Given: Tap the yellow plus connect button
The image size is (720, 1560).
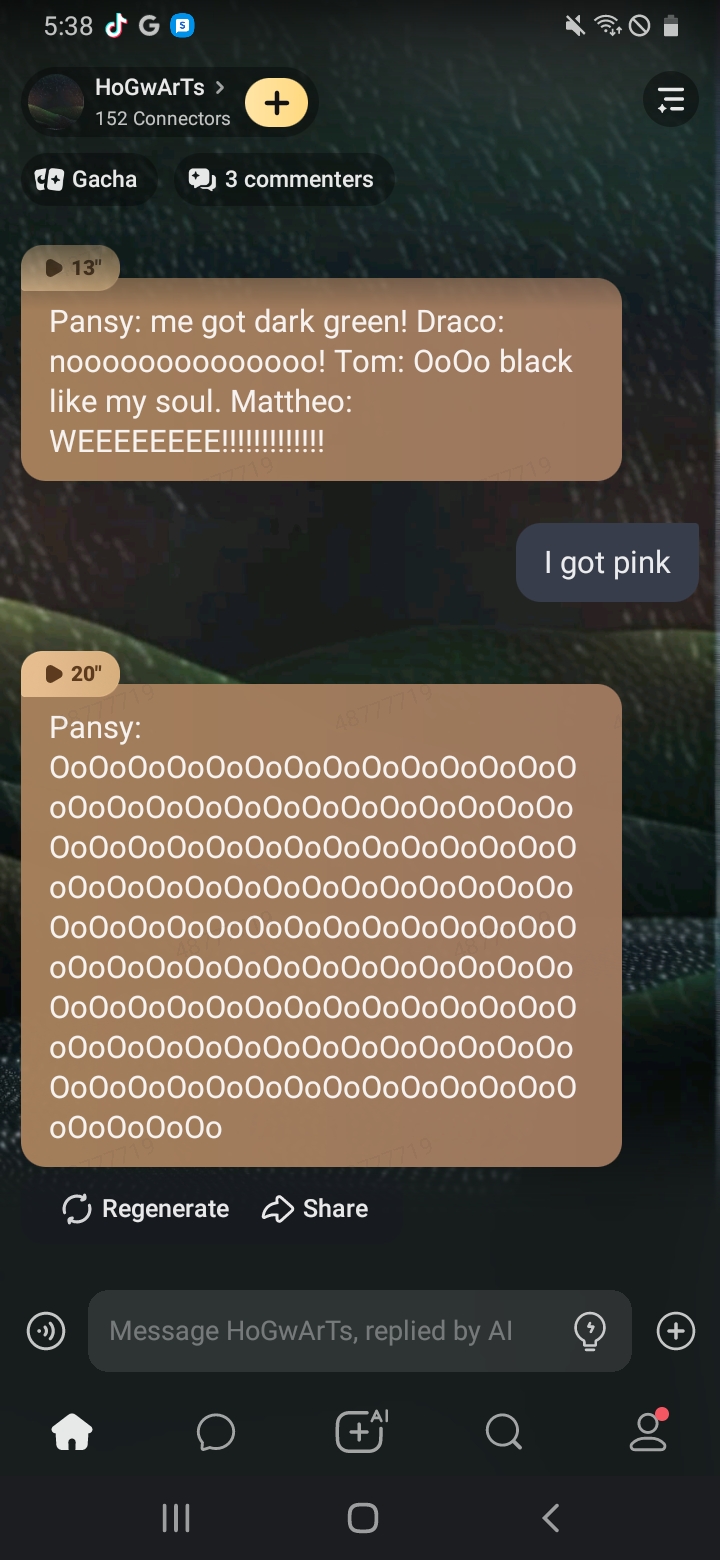Looking at the screenshot, I should pos(276,102).
